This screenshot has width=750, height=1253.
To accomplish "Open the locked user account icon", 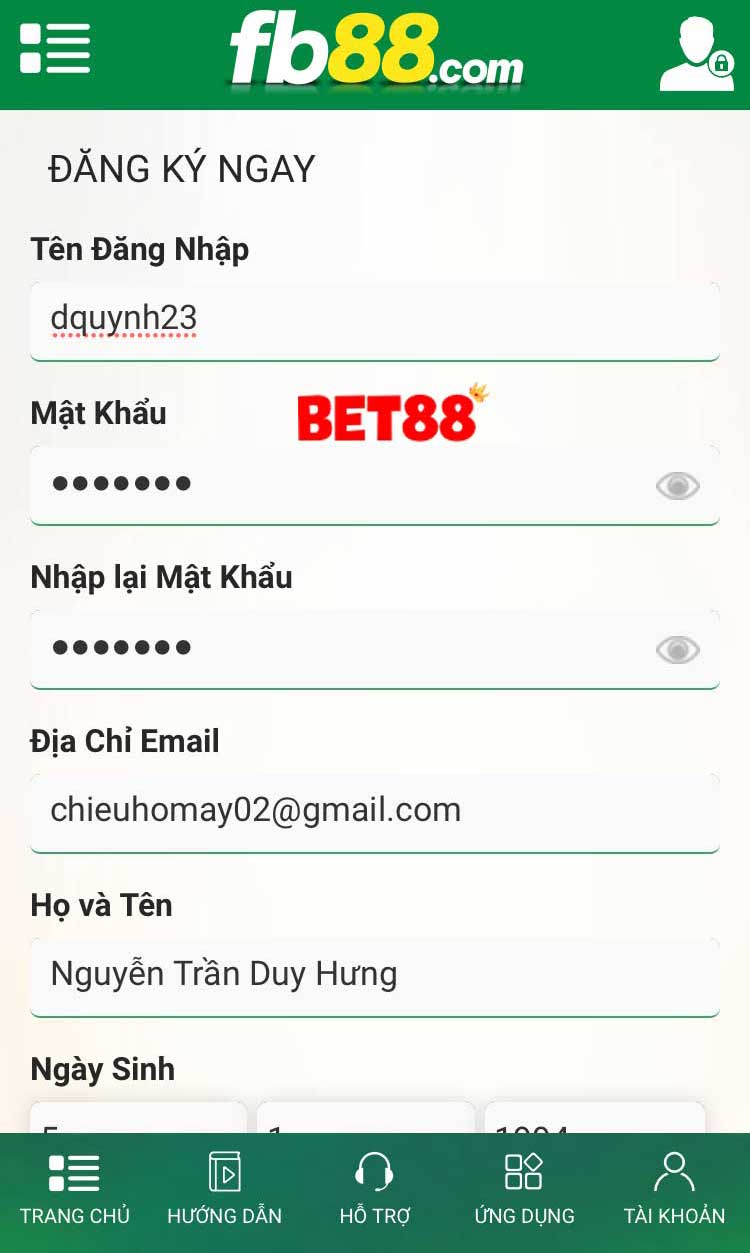I will pyautogui.click(x=696, y=55).
